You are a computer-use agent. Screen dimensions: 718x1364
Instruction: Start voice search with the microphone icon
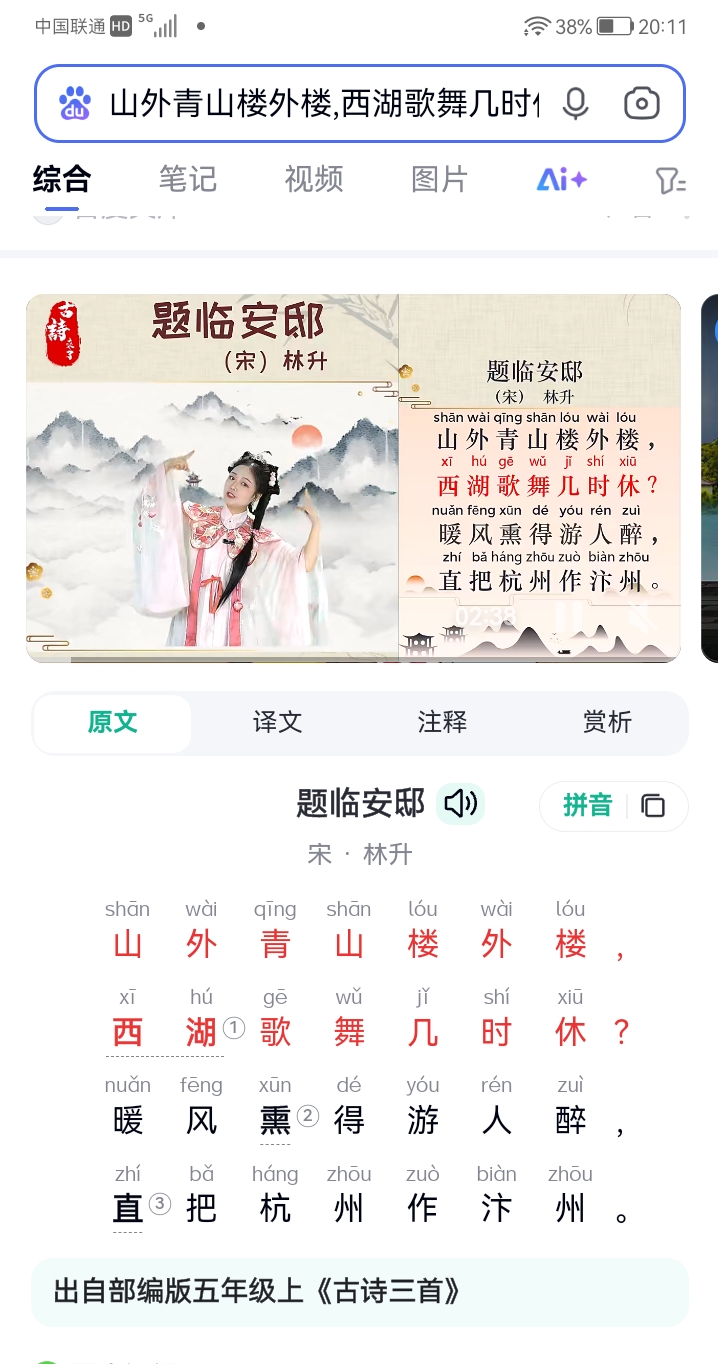(x=575, y=104)
